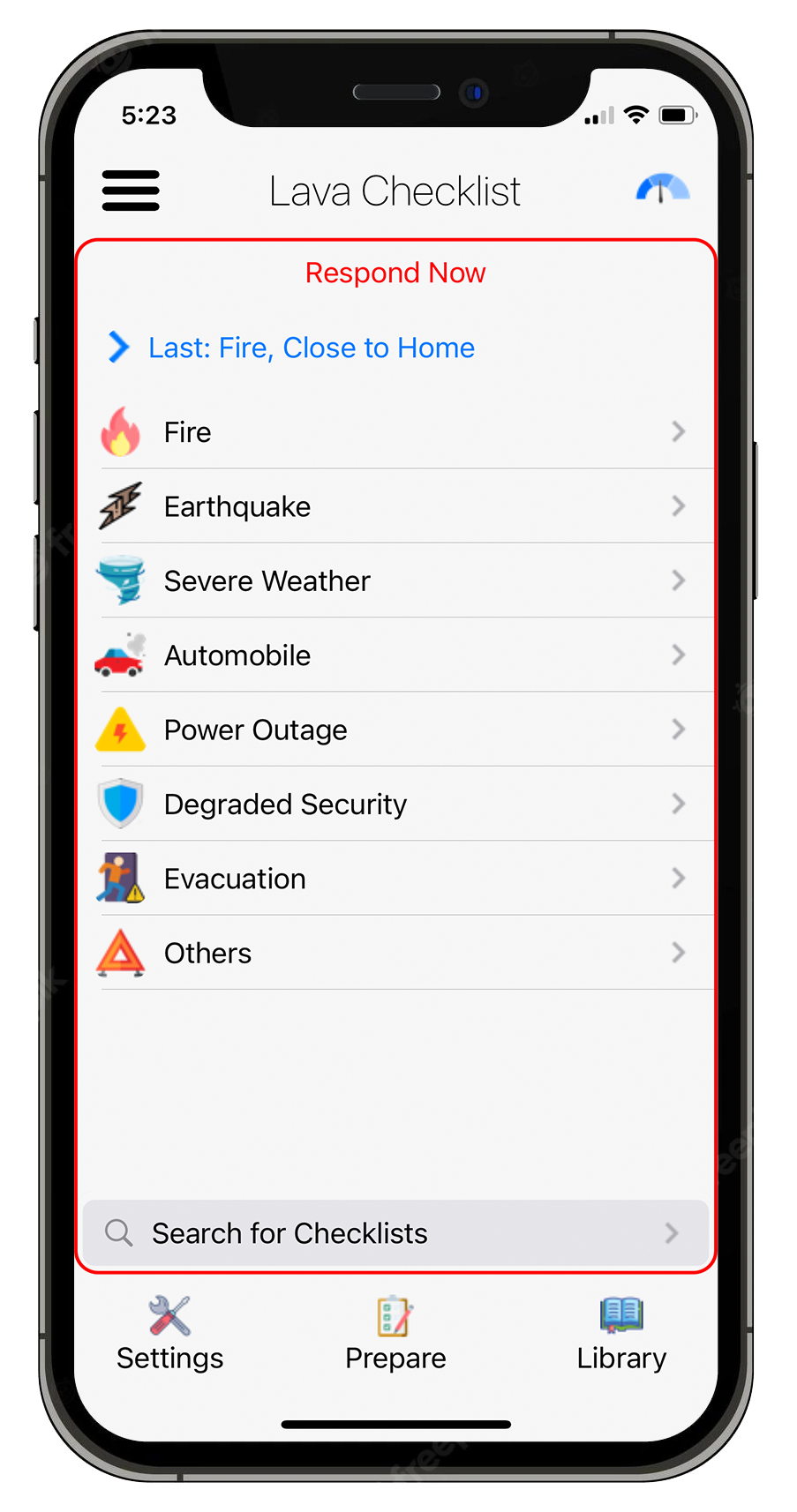797x1512 pixels.
Task: Open the Others category
Action: click(395, 953)
